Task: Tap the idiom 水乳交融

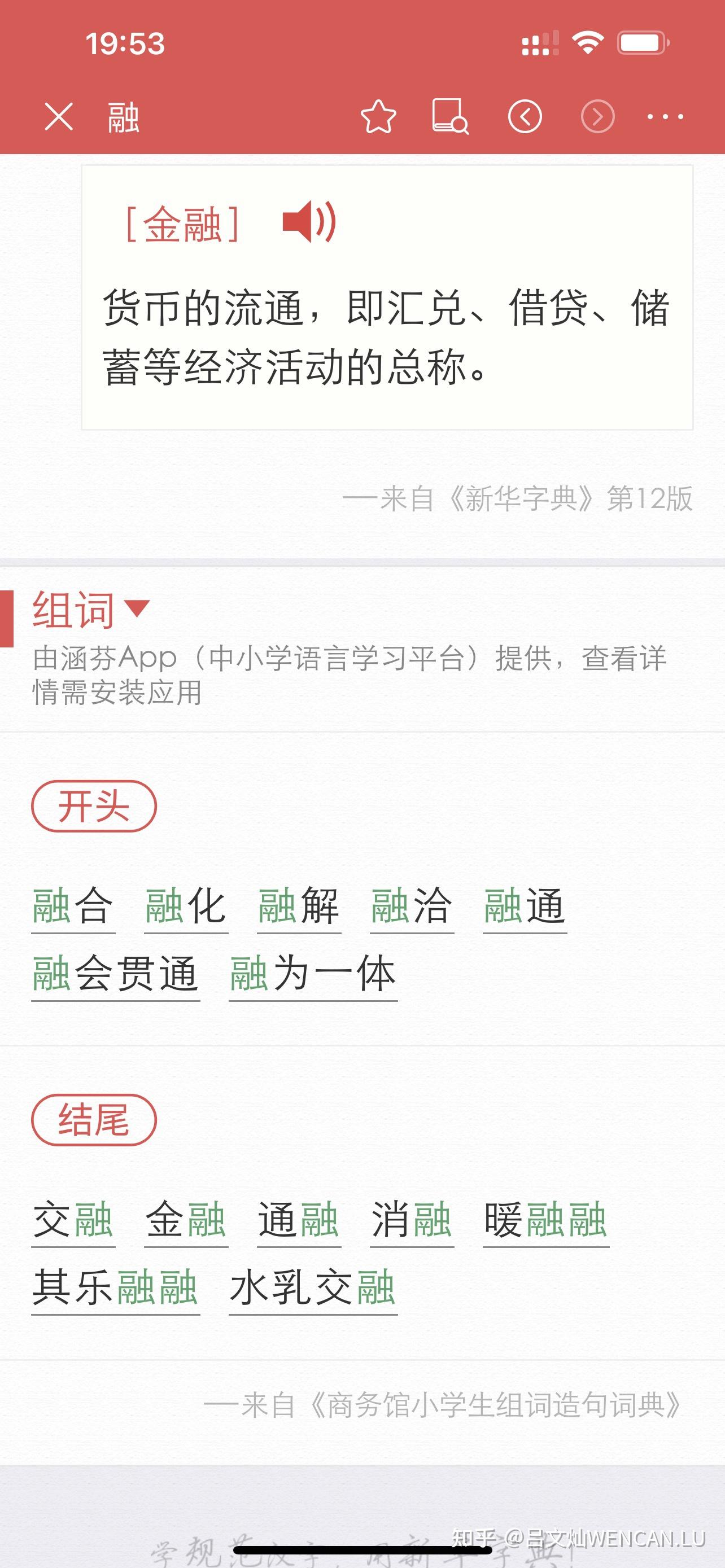Action: 313,1285
